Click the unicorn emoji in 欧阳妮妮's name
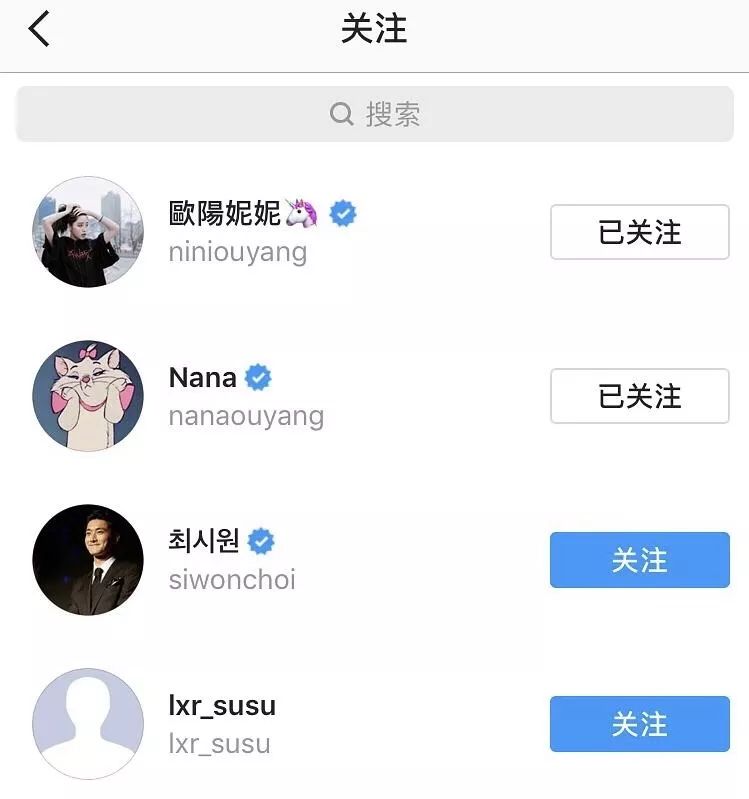 pyautogui.click(x=301, y=212)
